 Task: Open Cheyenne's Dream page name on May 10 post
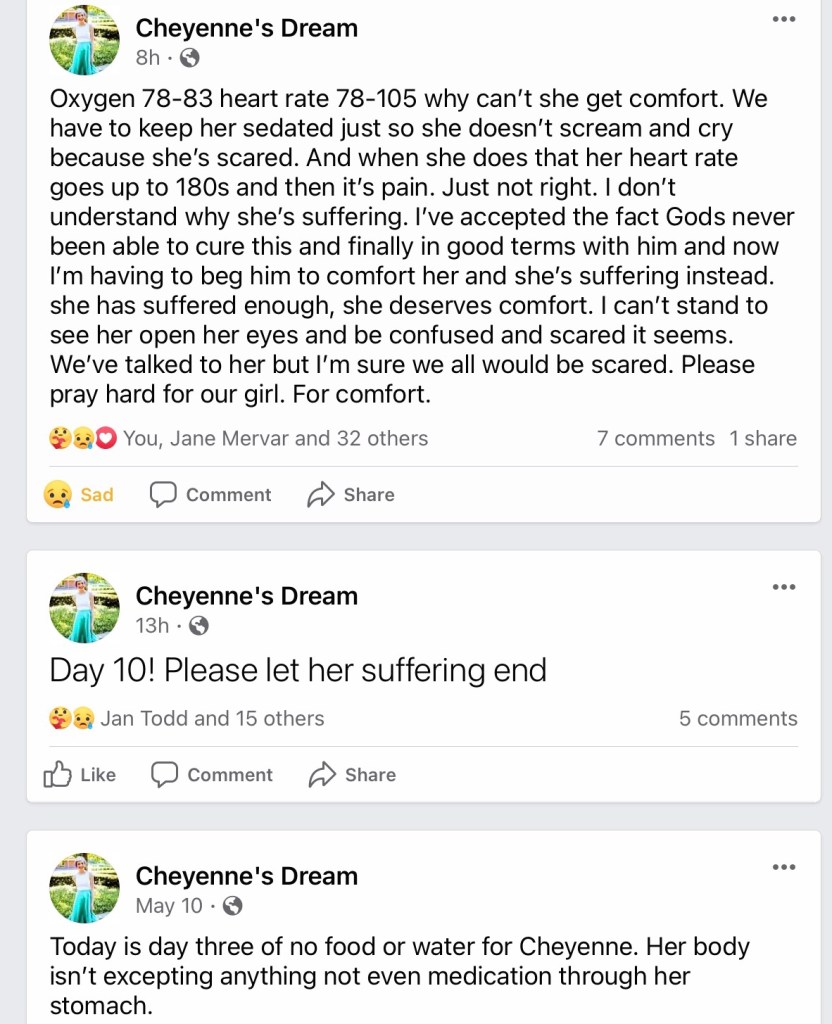coord(246,876)
